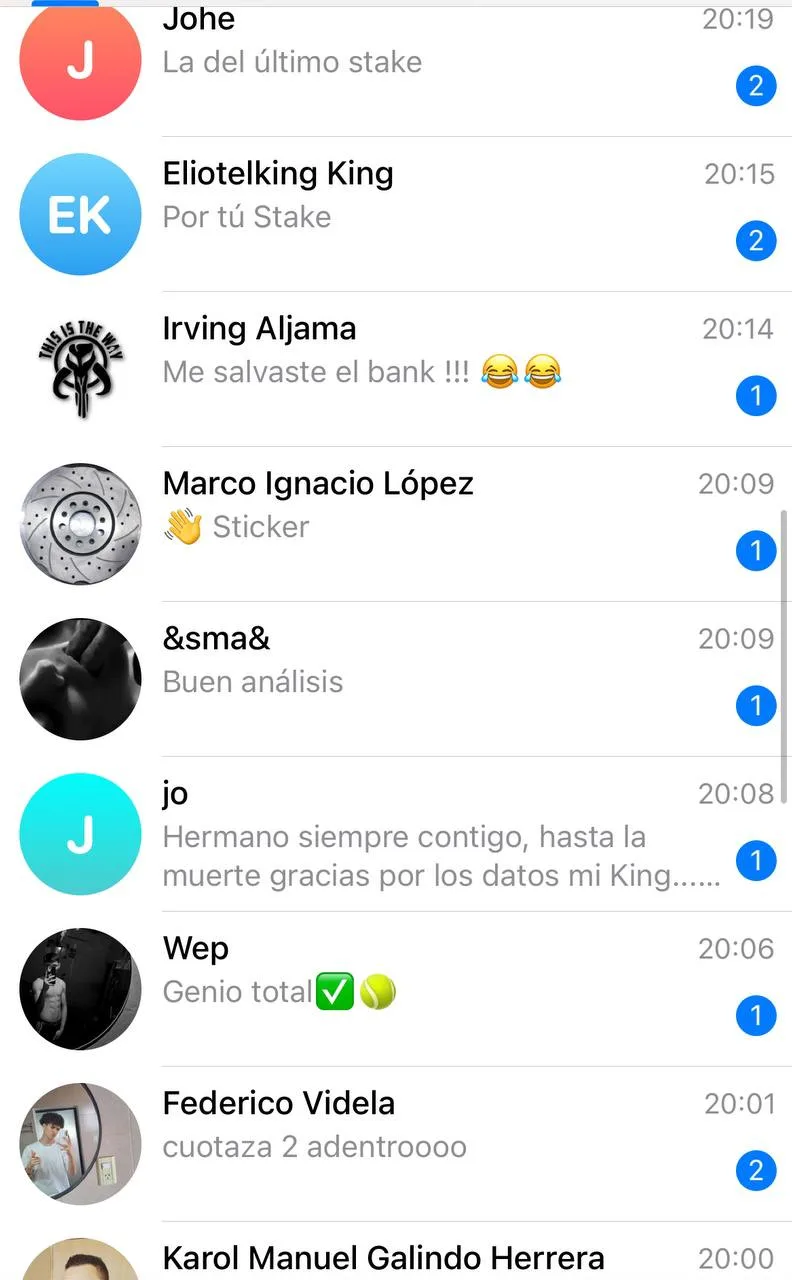Image resolution: width=792 pixels, height=1280 pixels.
Task: Open Wep's mirror selfie avatar
Action: pos(80,989)
